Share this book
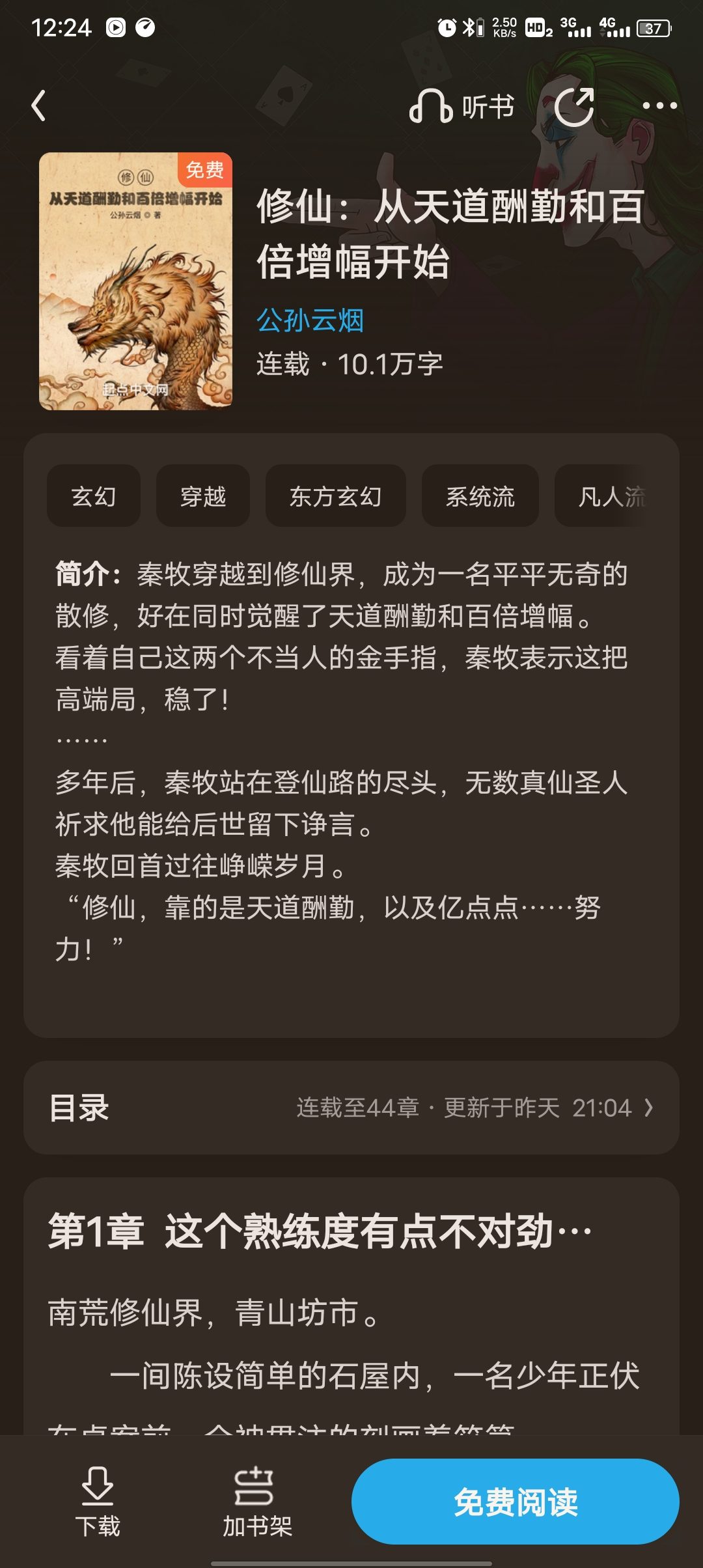The width and height of the screenshot is (703, 1568). (x=574, y=106)
